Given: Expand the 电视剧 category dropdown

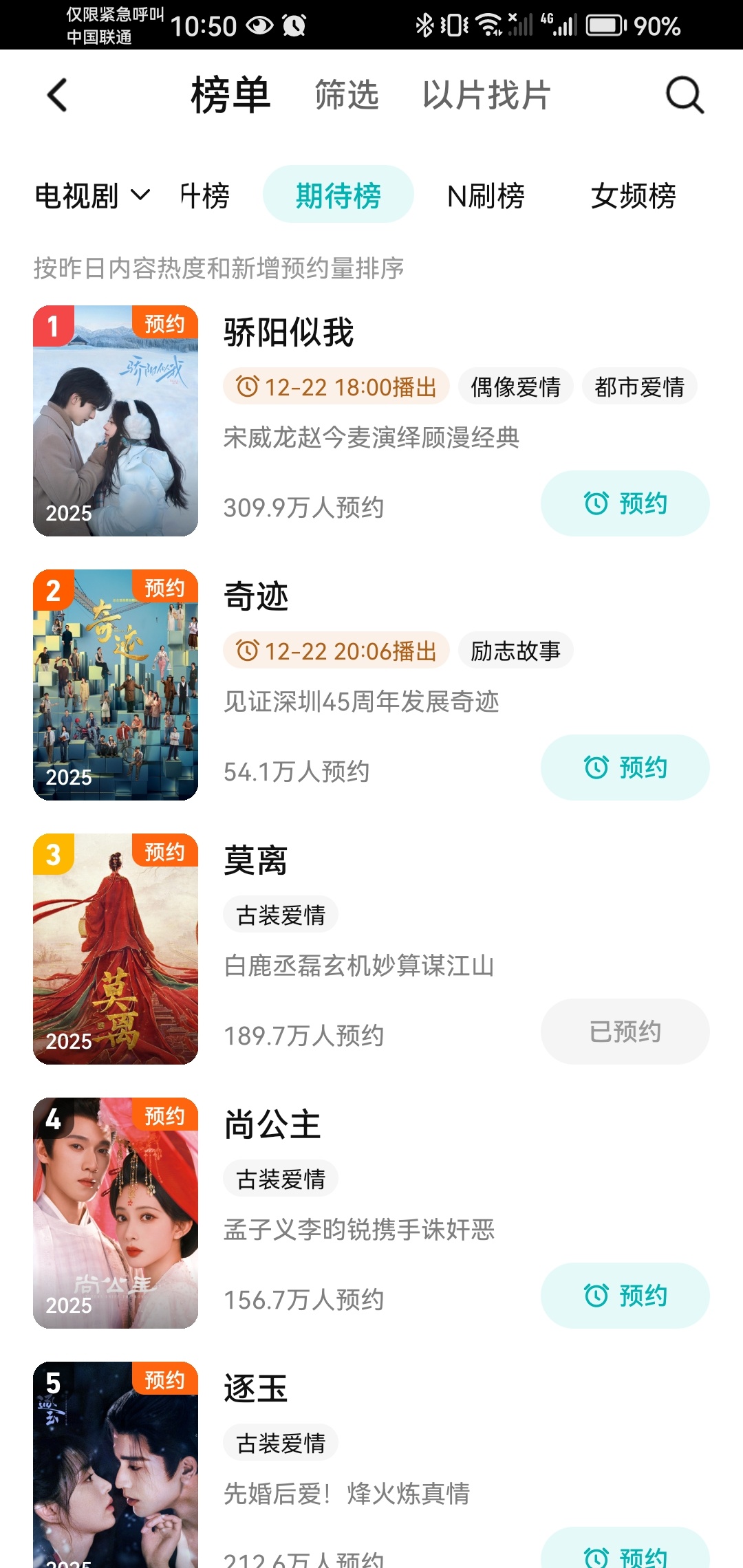Looking at the screenshot, I should click(92, 196).
